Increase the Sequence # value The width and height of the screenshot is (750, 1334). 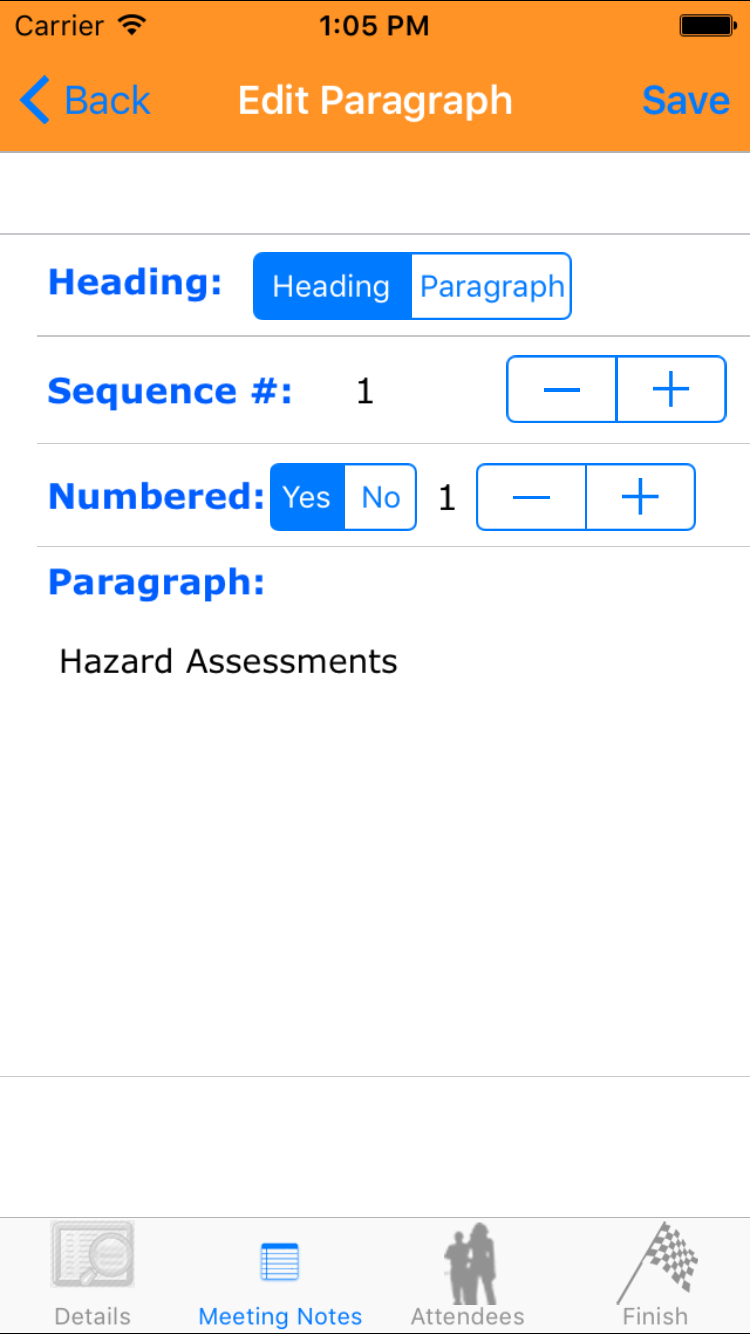tap(671, 390)
